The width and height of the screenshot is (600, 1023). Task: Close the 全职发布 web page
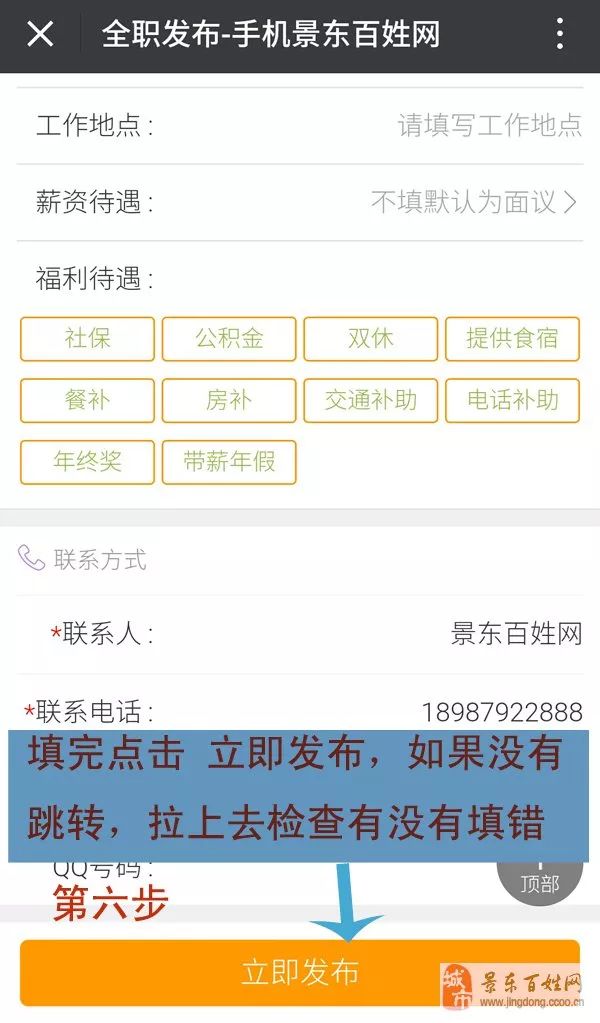pyautogui.click(x=40, y=35)
